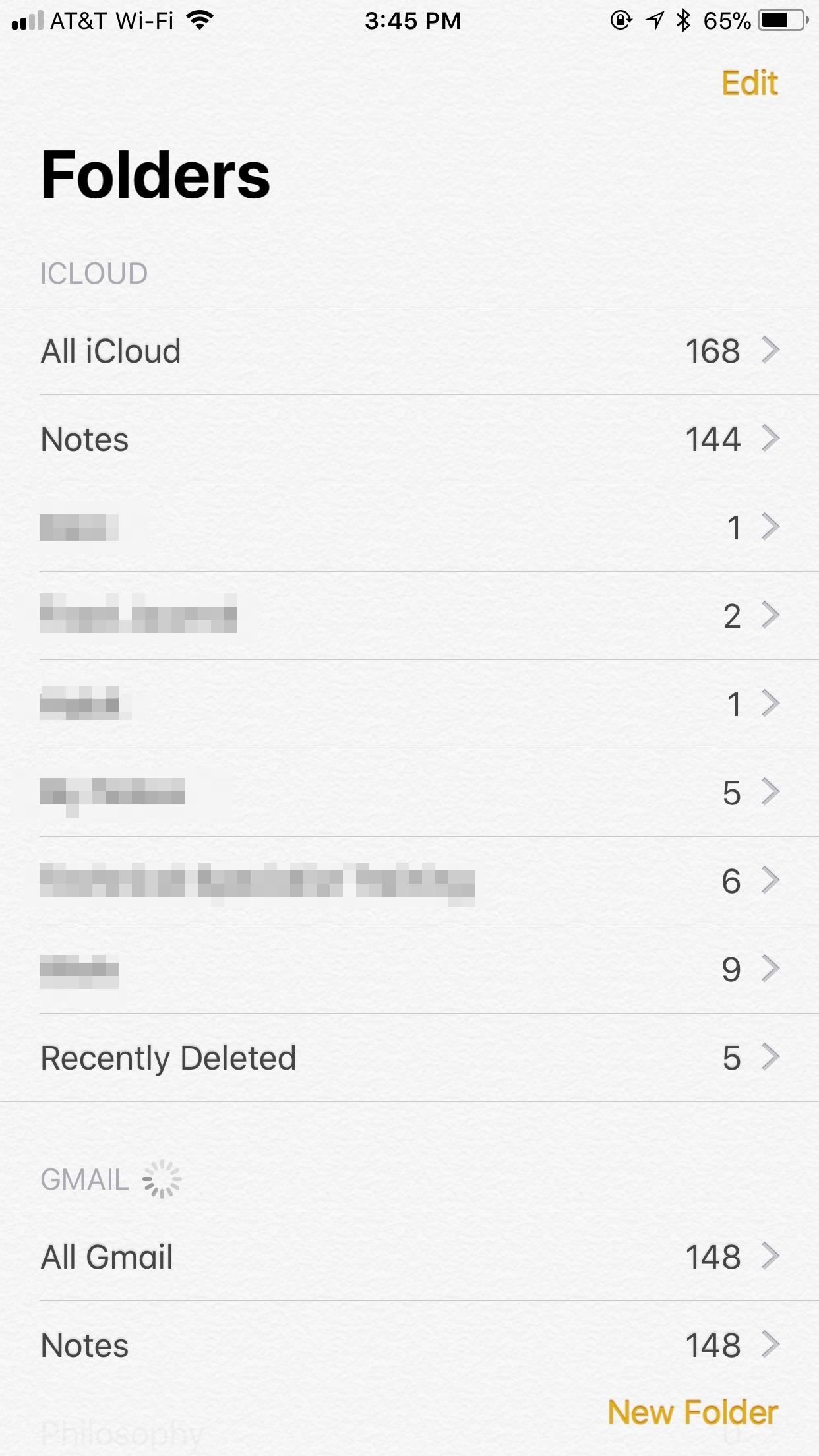The image size is (819, 1456).
Task: Open the blurred folder with 9 notes
Action: coord(409,969)
